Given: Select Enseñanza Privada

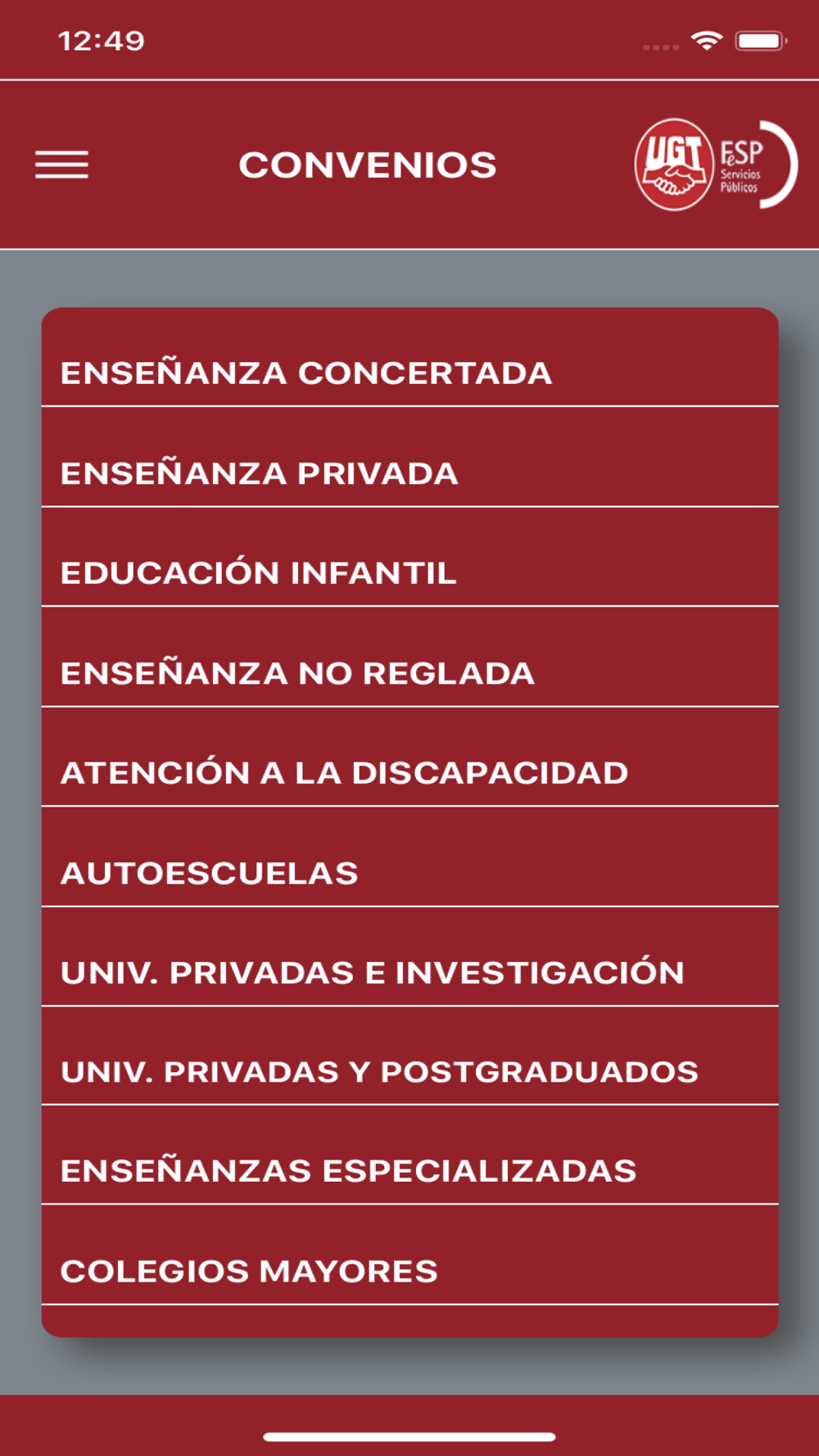Looking at the screenshot, I should click(x=409, y=458).
